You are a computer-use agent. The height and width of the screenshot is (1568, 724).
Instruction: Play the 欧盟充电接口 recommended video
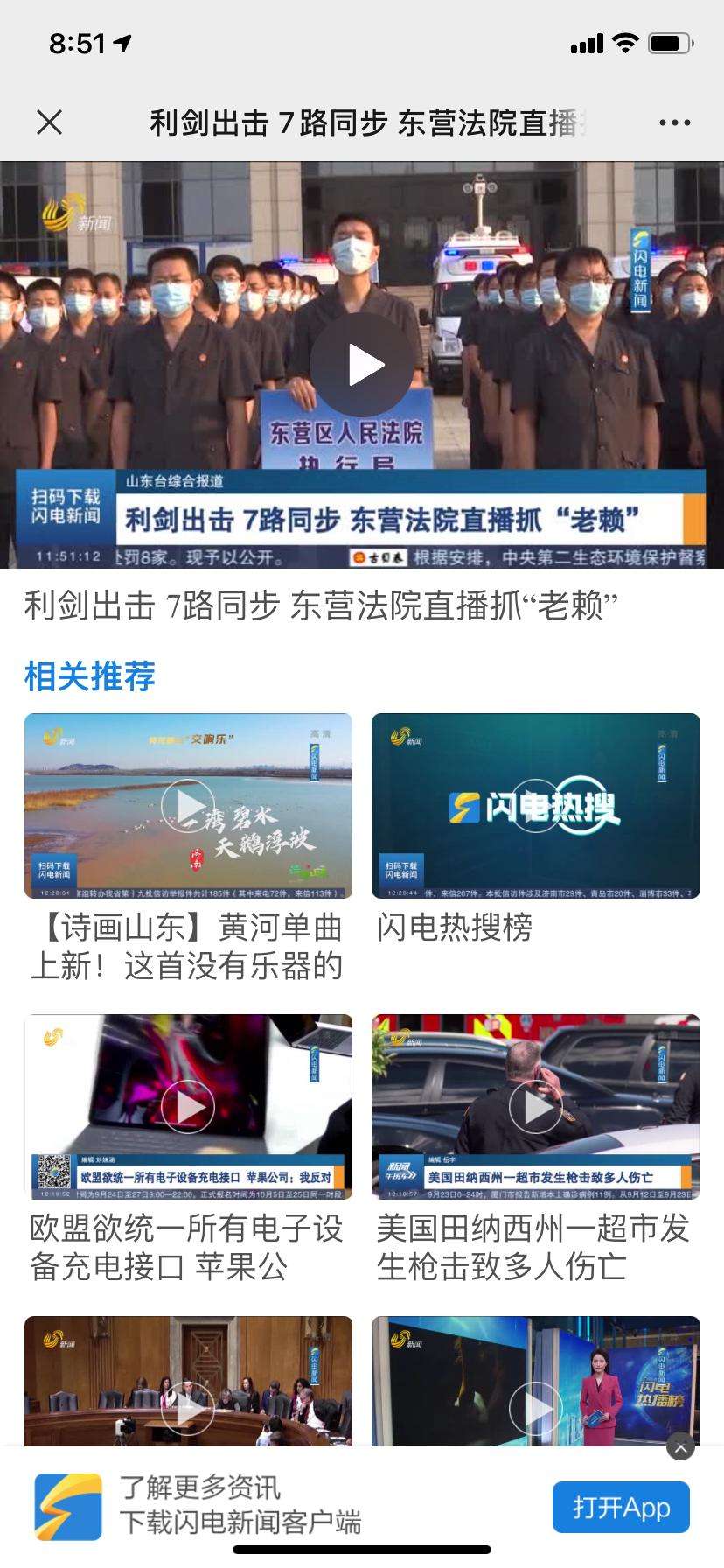pos(187,1107)
